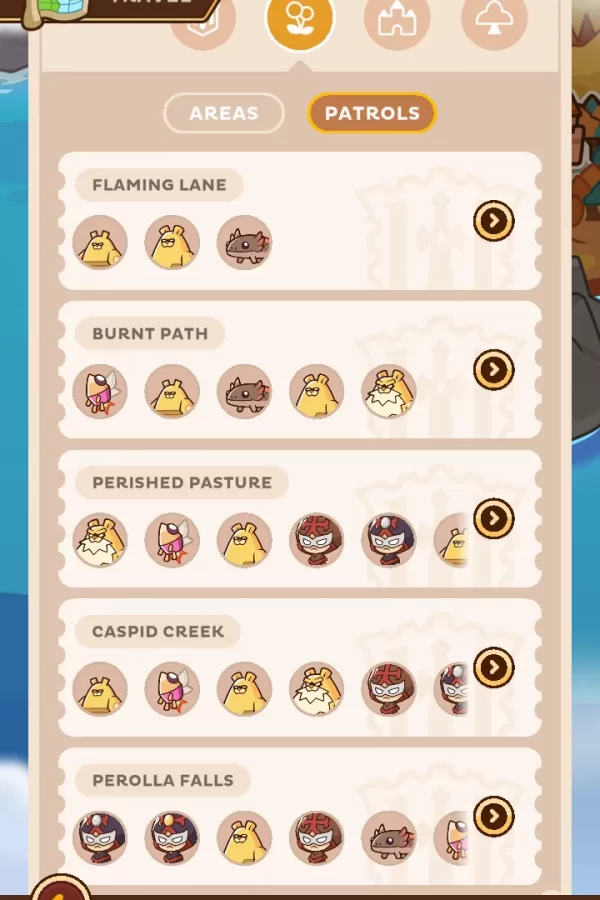Select the flower category tab
The image size is (600, 900).
tap(299, 20)
